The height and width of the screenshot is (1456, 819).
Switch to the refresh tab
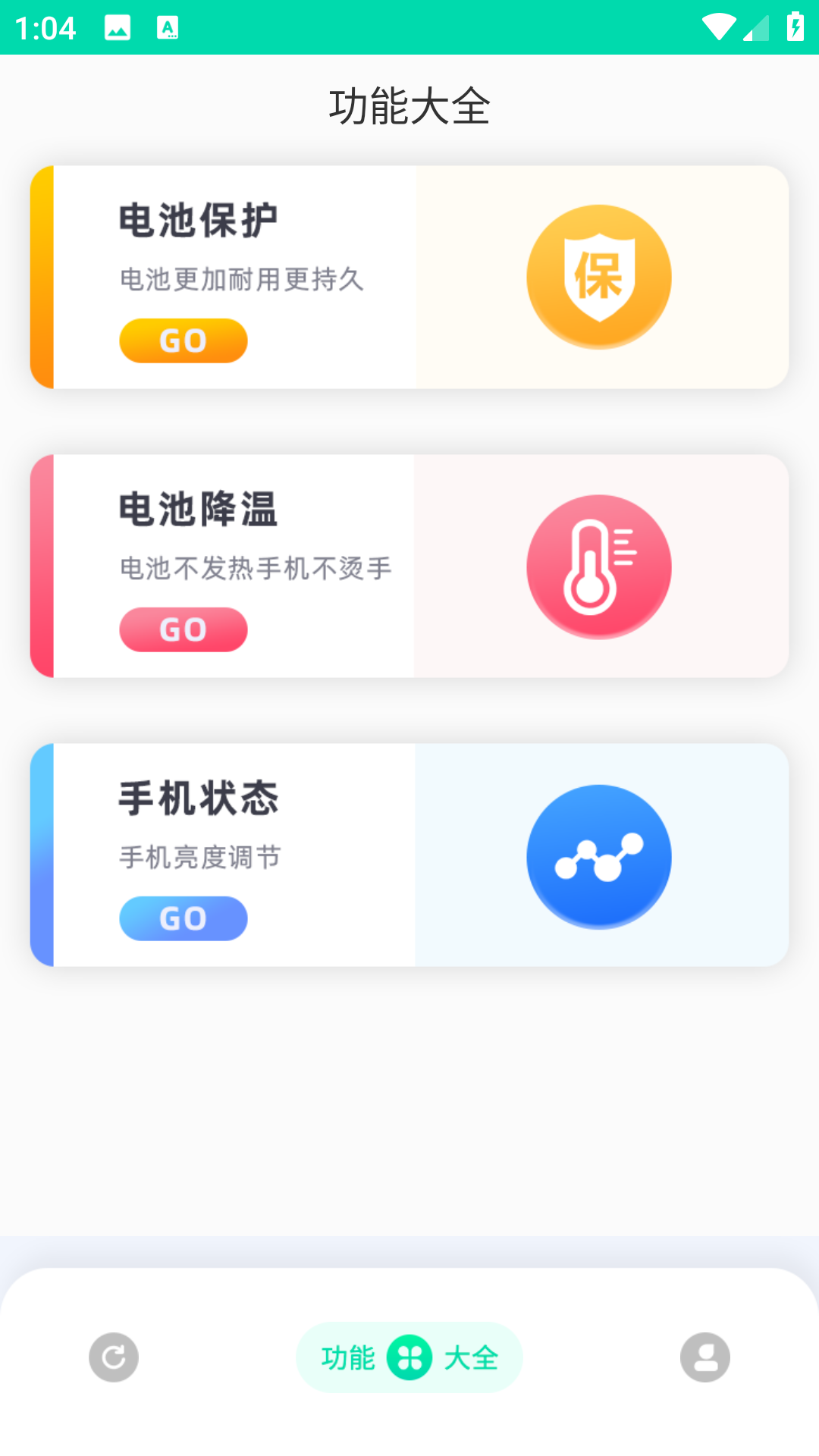(x=114, y=1357)
